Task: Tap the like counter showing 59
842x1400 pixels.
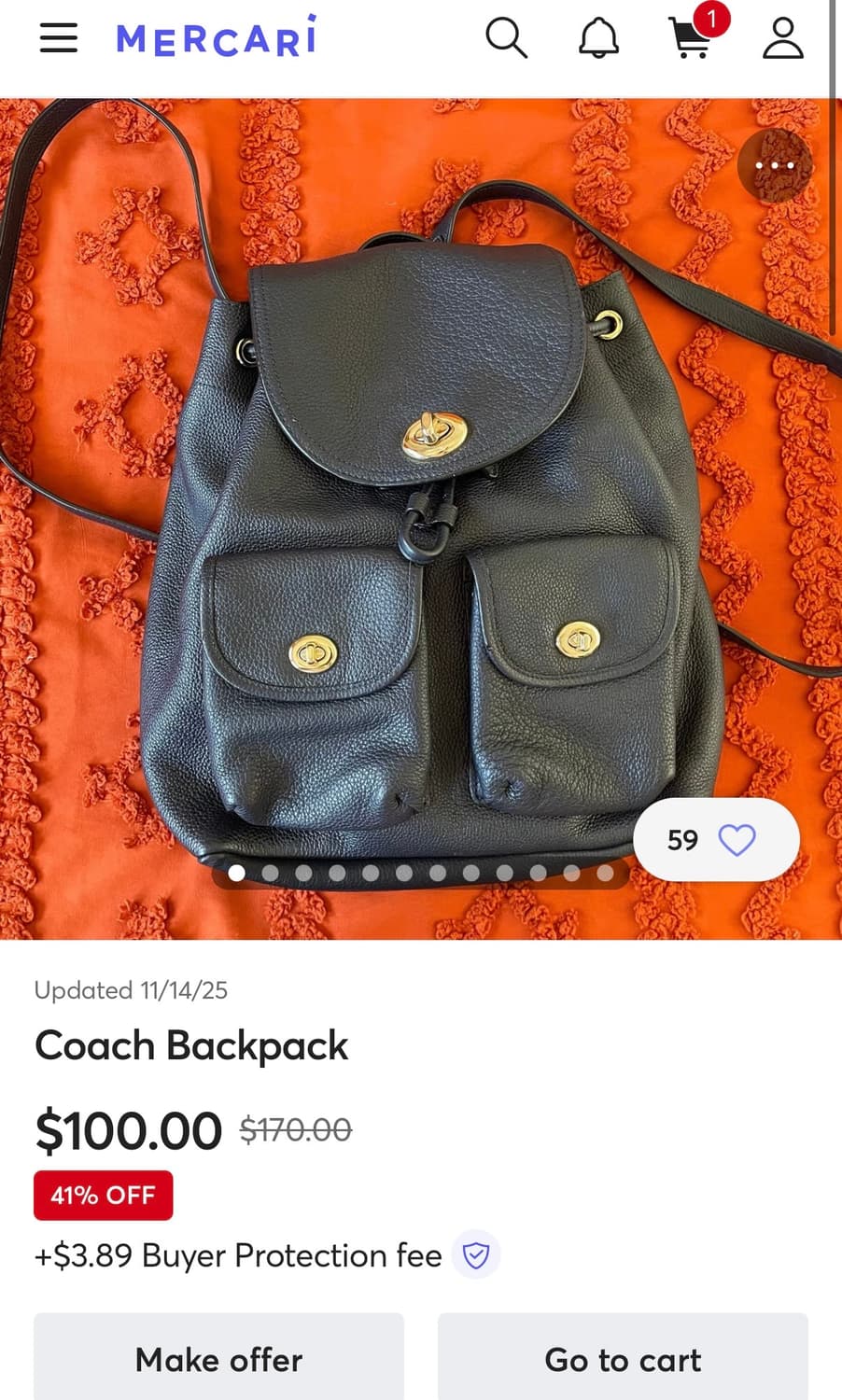Action: [683, 840]
